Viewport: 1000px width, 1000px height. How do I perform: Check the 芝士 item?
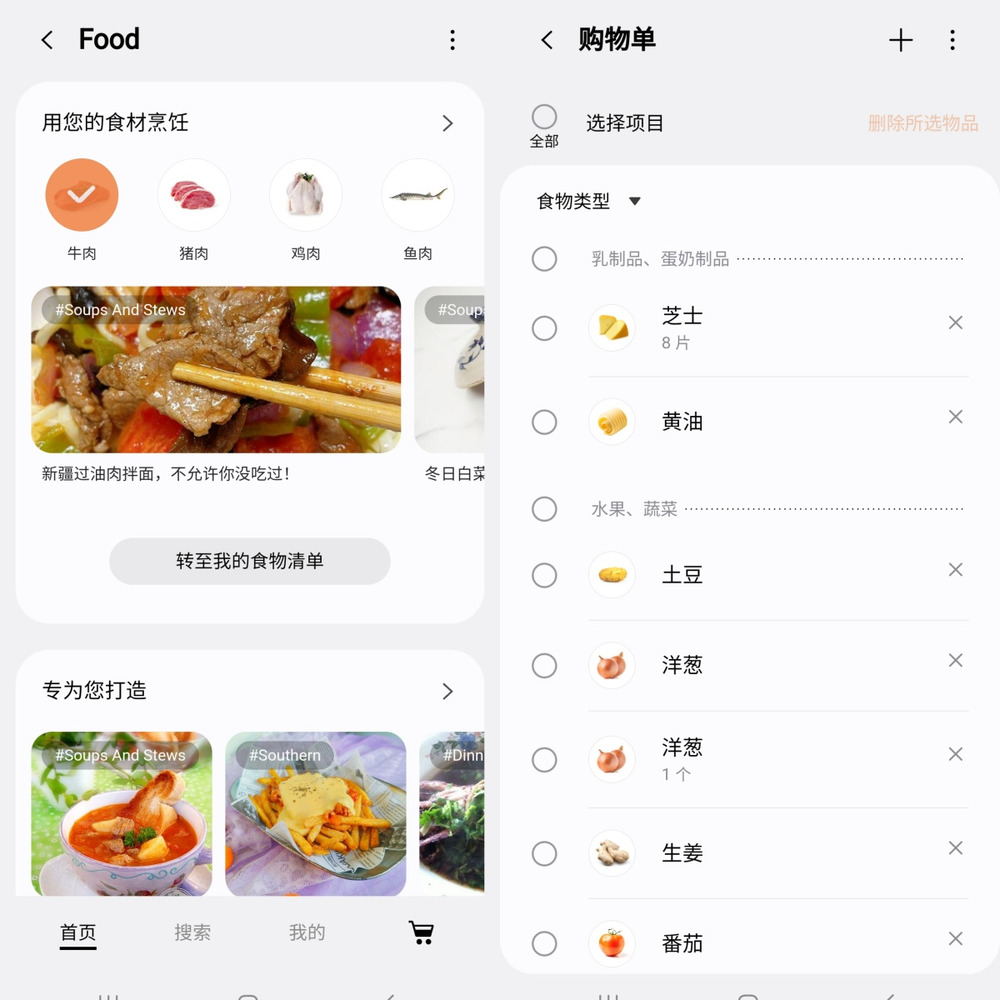544,328
